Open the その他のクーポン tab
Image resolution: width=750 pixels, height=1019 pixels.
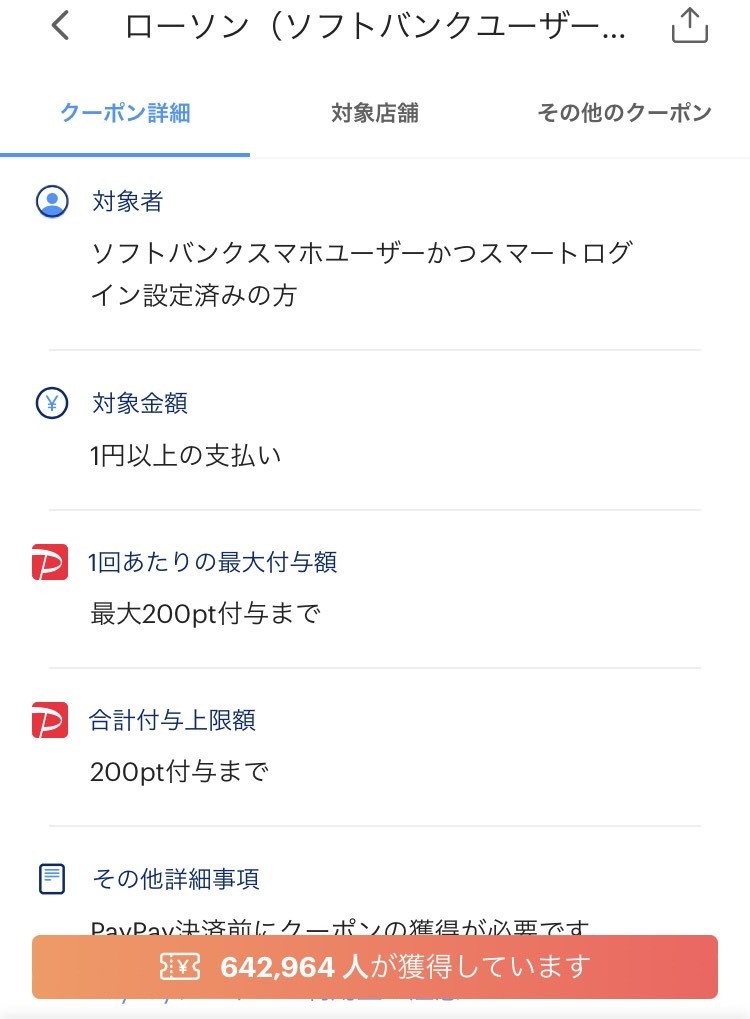625,113
